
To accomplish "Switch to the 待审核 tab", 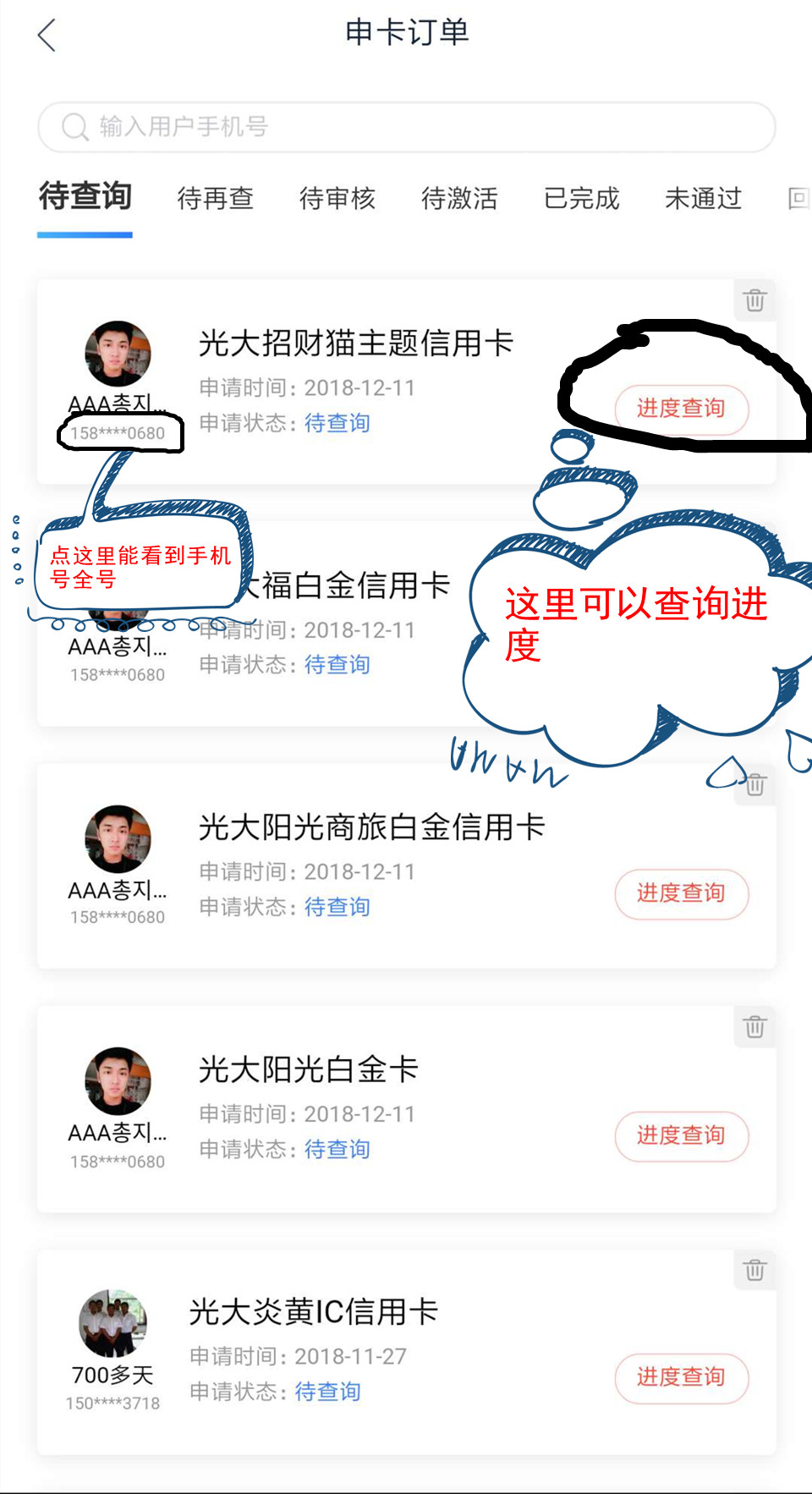I will [337, 199].
